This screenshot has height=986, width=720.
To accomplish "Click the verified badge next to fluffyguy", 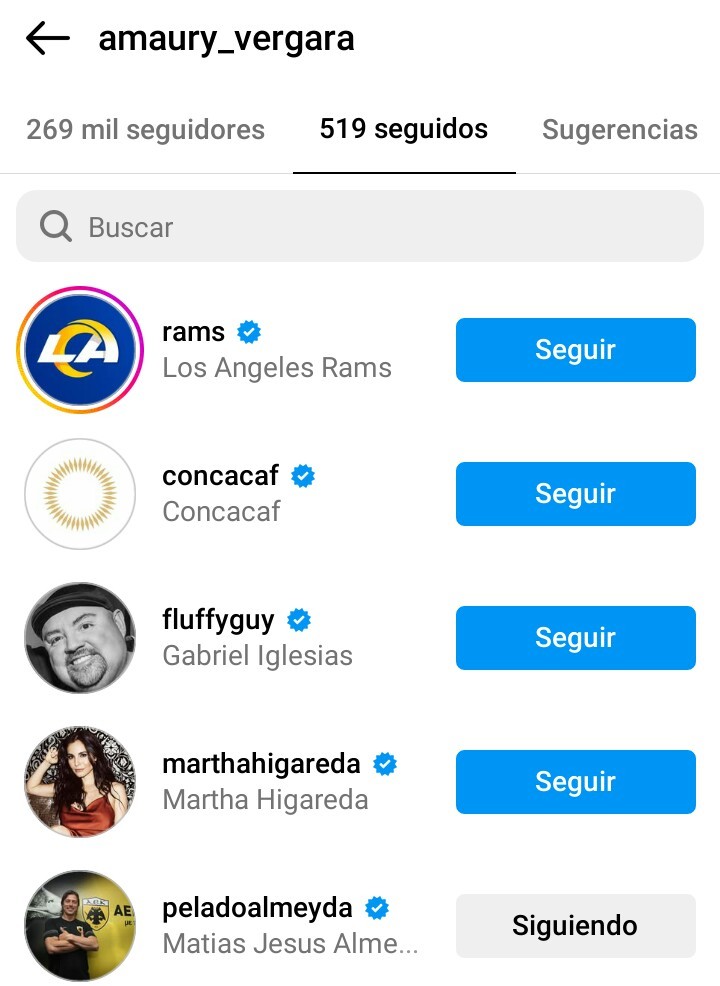I will tap(297, 619).
